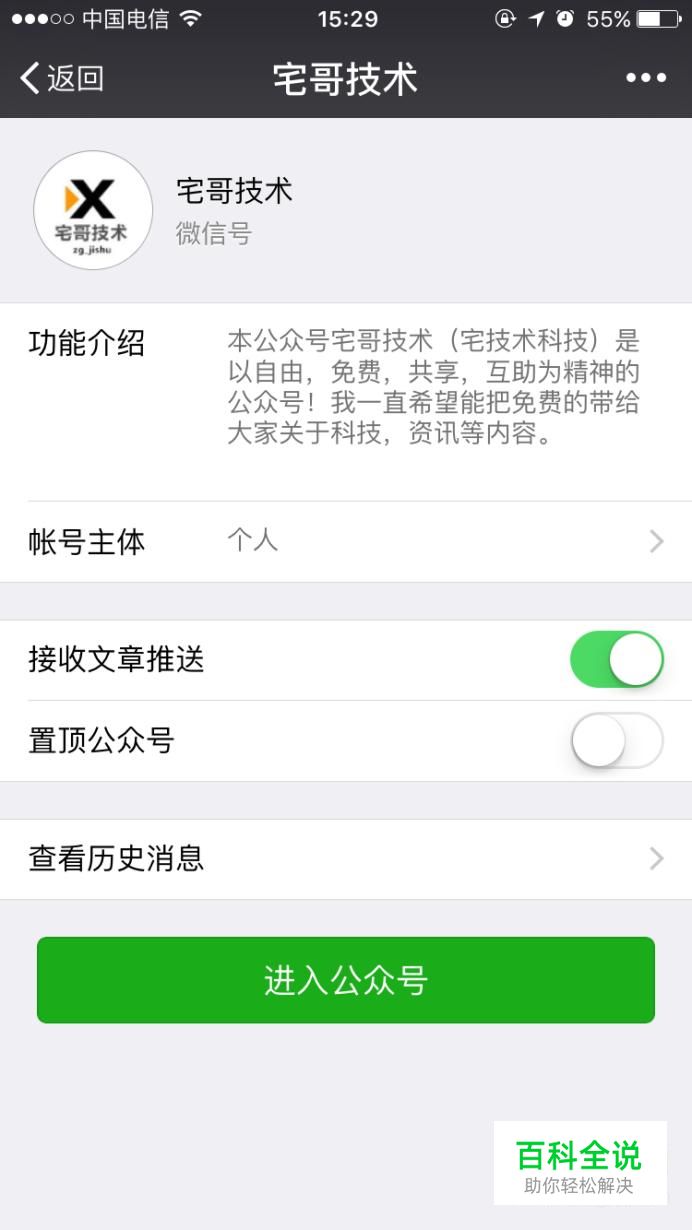692x1230 pixels.
Task: Open 查看历史消息 history
Action: pos(346,859)
